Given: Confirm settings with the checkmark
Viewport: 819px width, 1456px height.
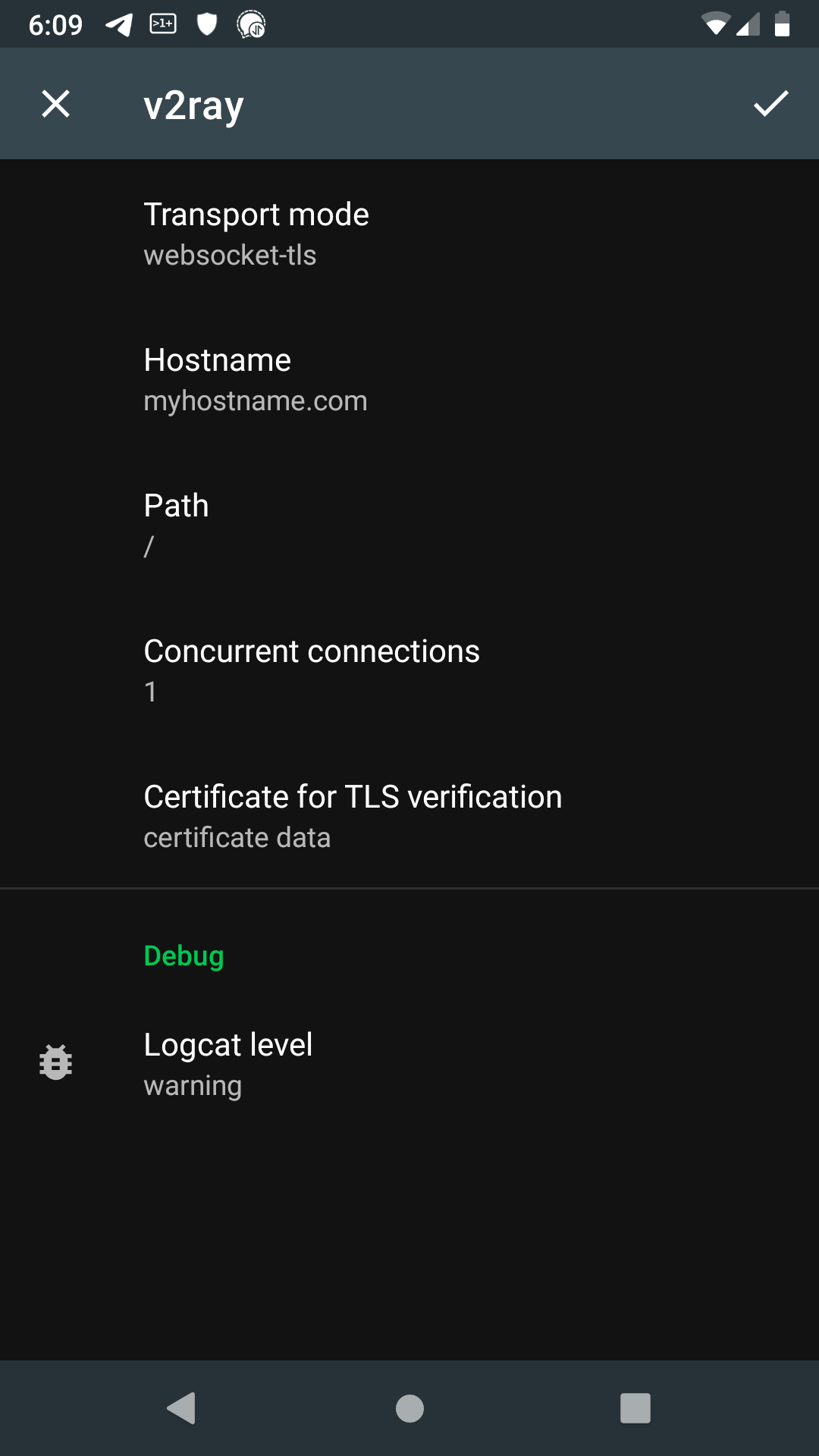Looking at the screenshot, I should pos(770,104).
